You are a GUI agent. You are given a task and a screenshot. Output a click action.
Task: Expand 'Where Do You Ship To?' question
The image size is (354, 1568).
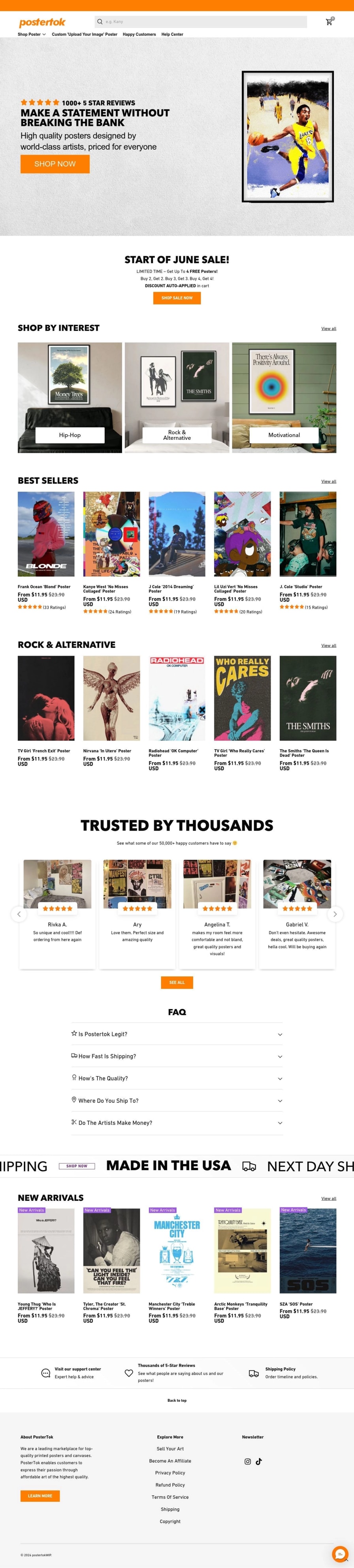(177, 1101)
